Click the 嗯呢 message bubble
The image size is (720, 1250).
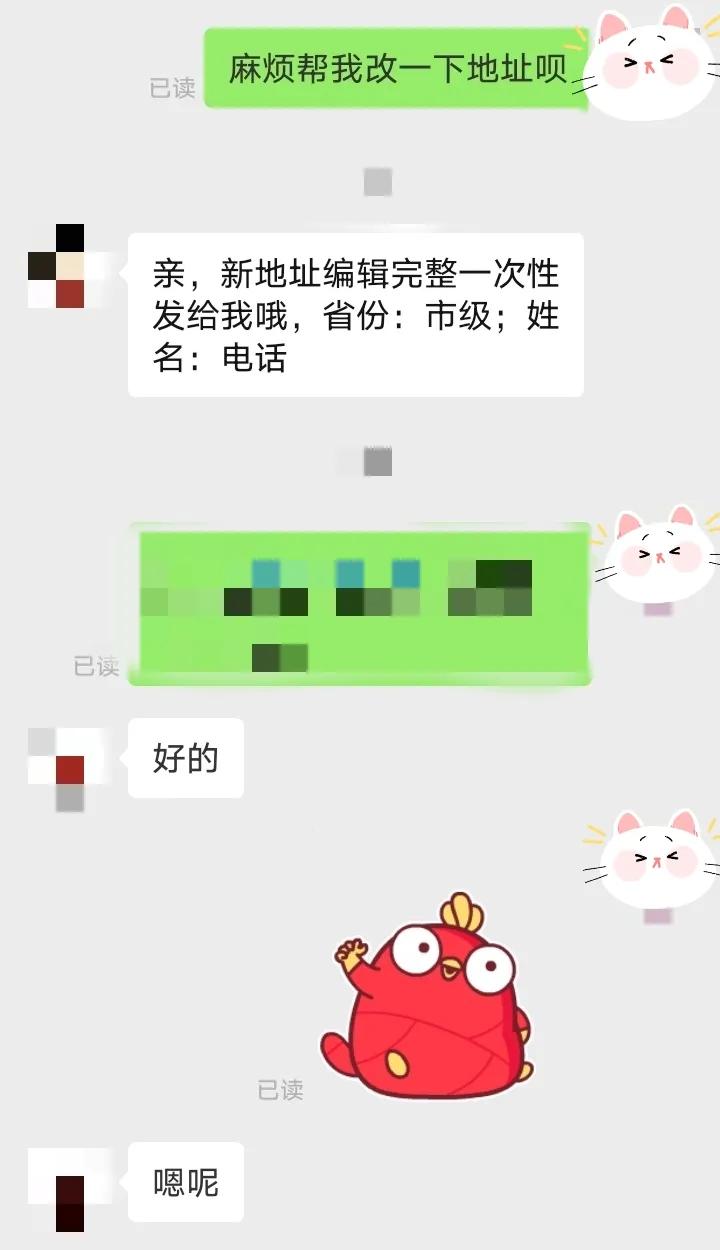pyautogui.click(x=185, y=1183)
